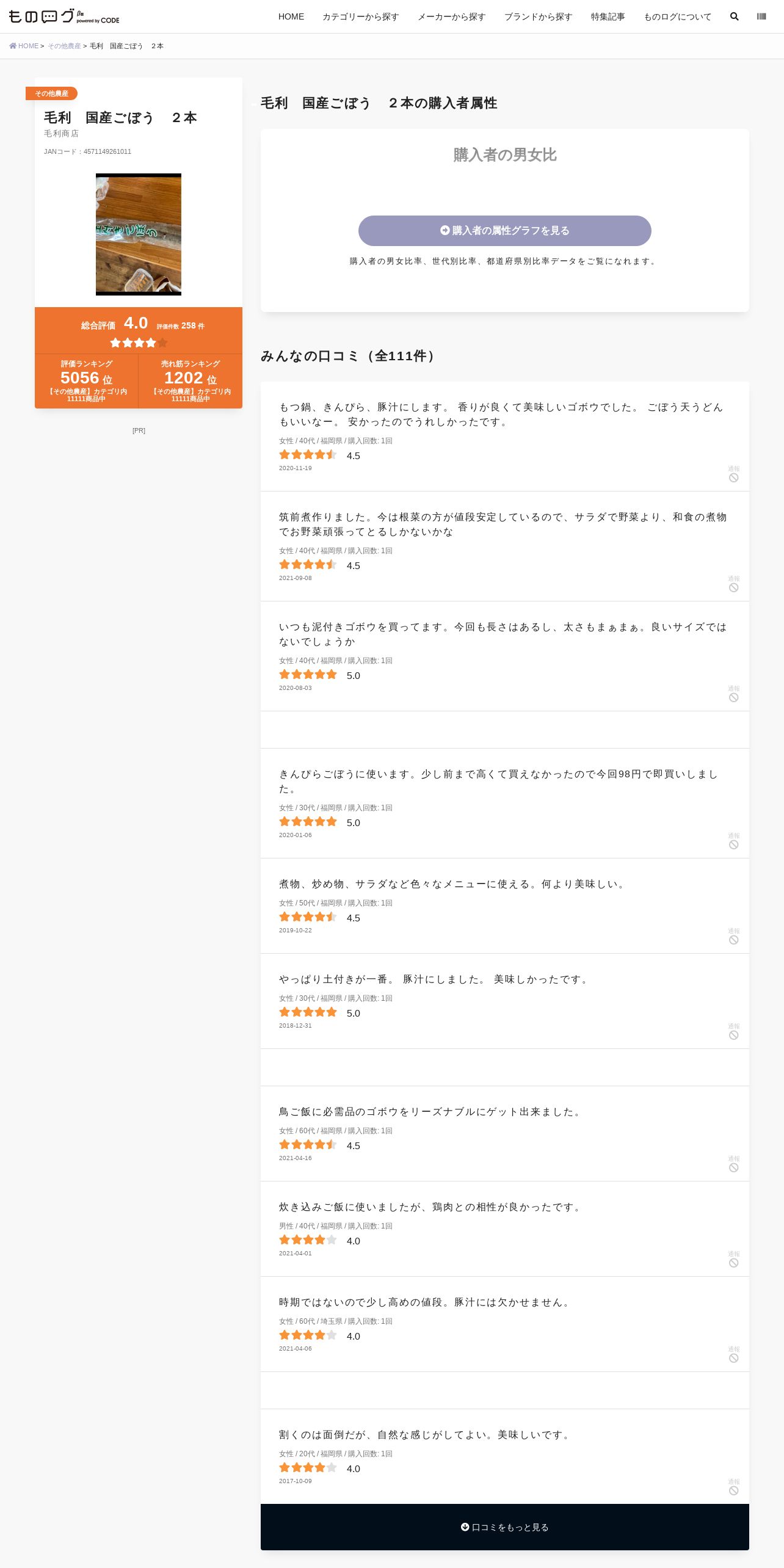Open 特集記事 in the navigation

(608, 16)
